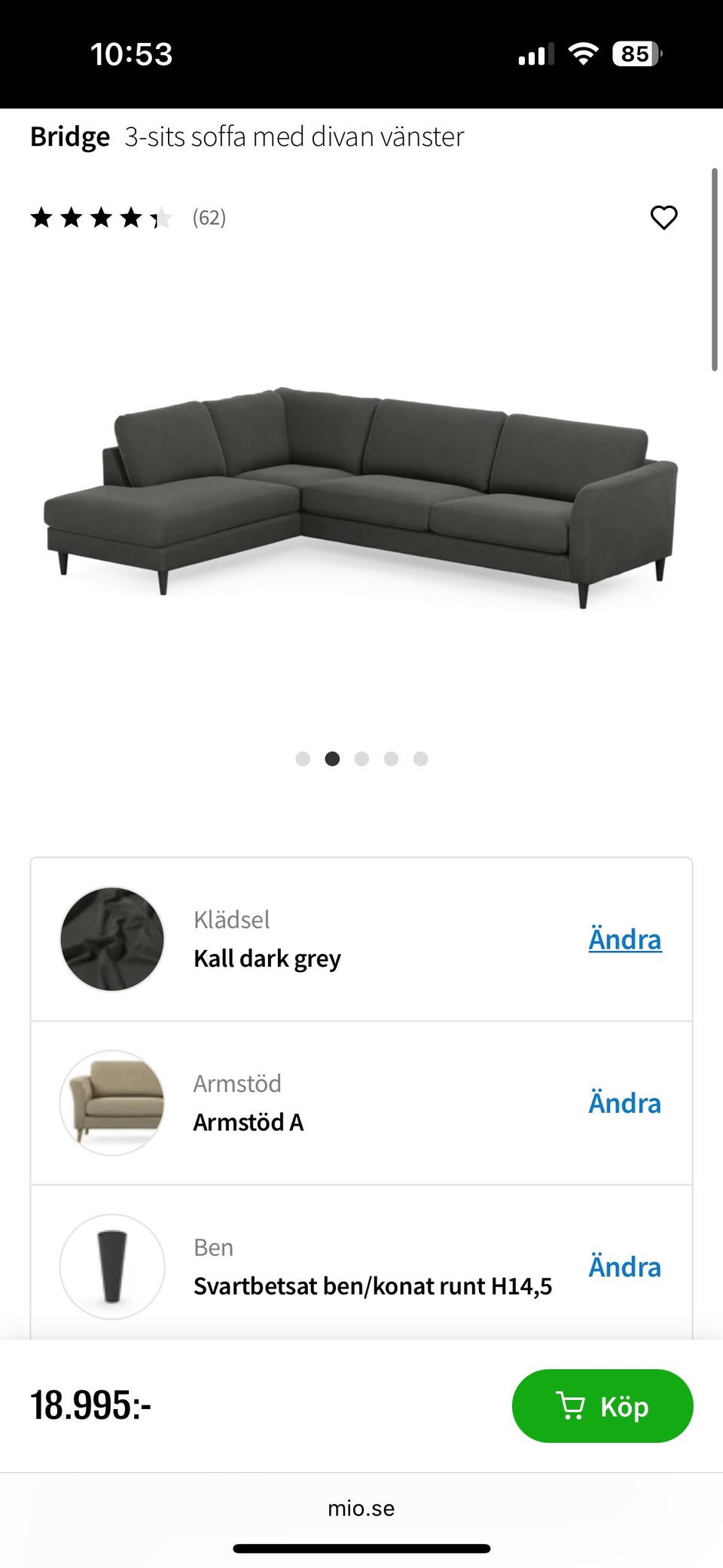Tap the half-filled fifth rating star
The height and width of the screenshot is (1568, 723).
coord(163,218)
